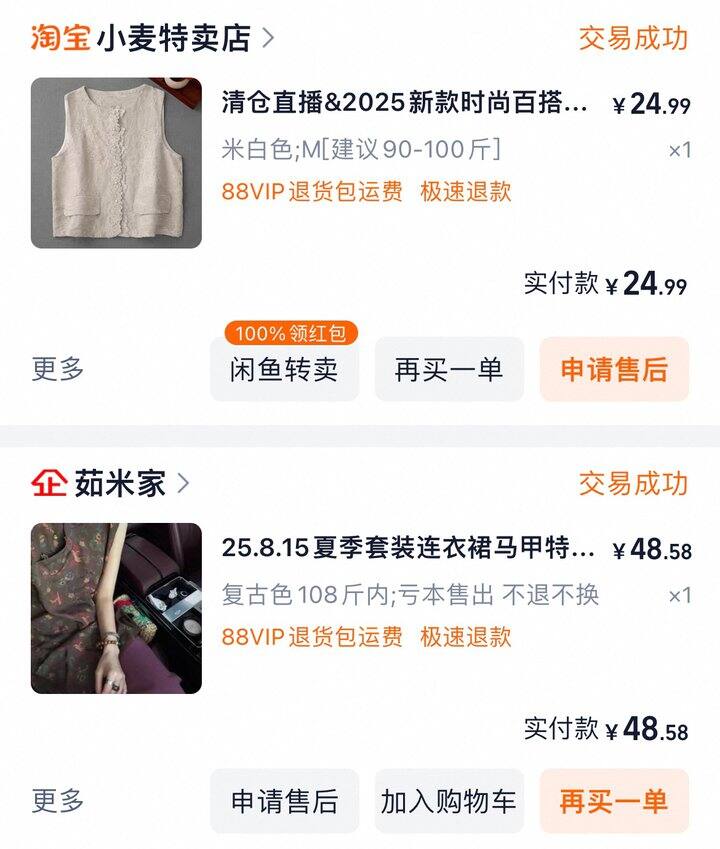Open the vintage dress product image
720x849 pixels.
point(116,608)
